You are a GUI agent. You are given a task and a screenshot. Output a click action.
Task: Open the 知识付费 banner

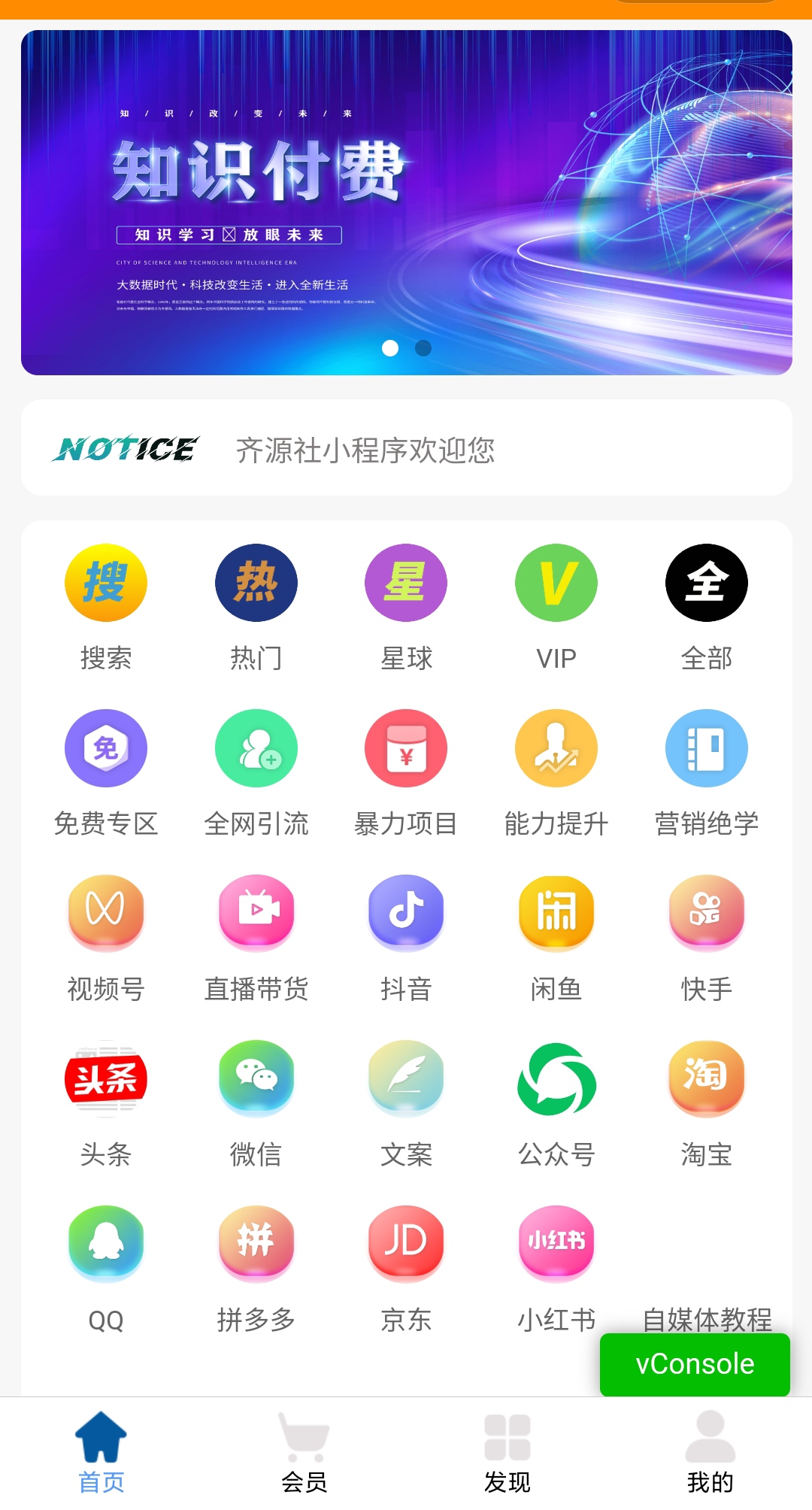406,202
